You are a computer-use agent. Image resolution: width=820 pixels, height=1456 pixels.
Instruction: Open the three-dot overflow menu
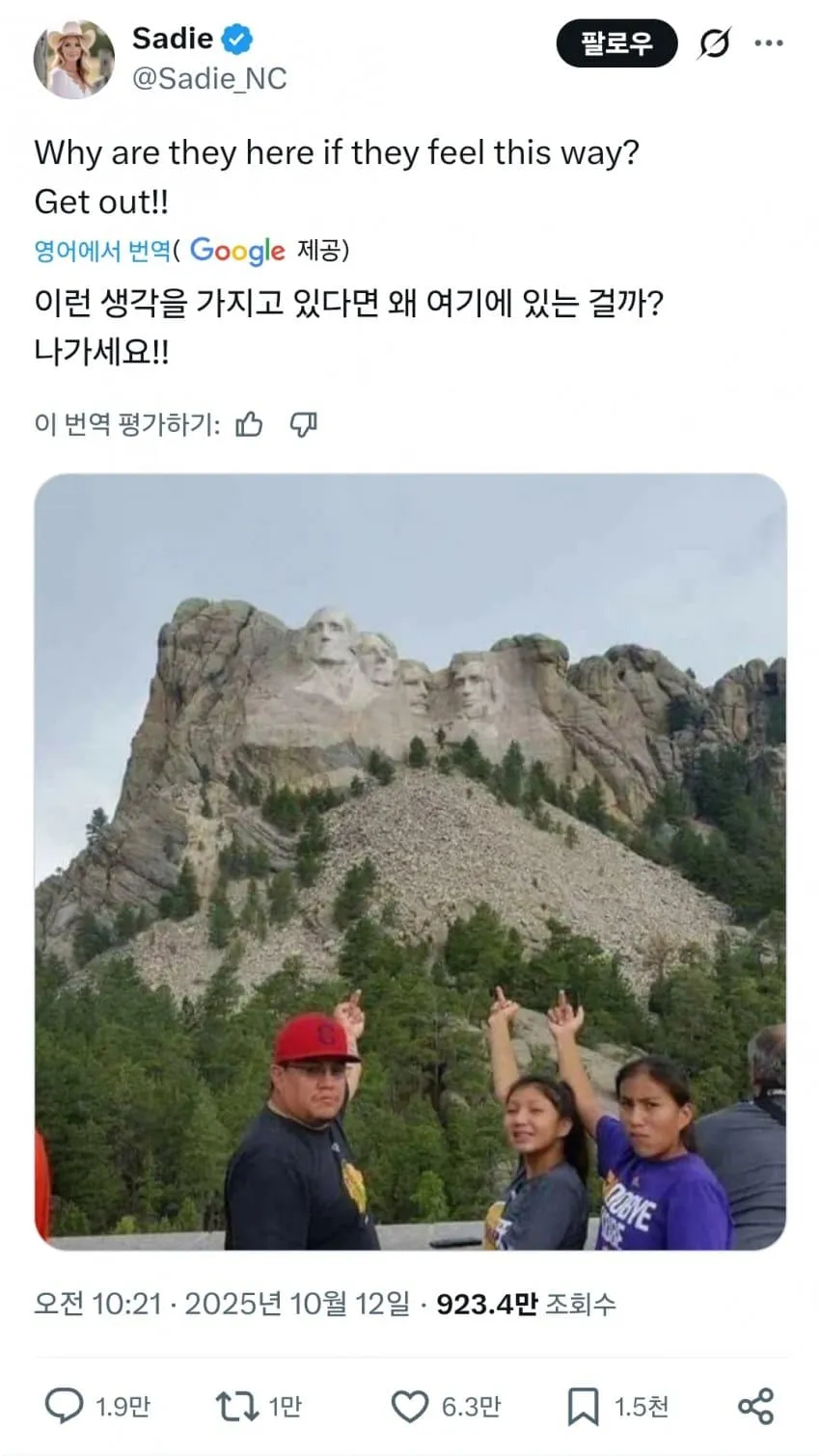pos(769,43)
